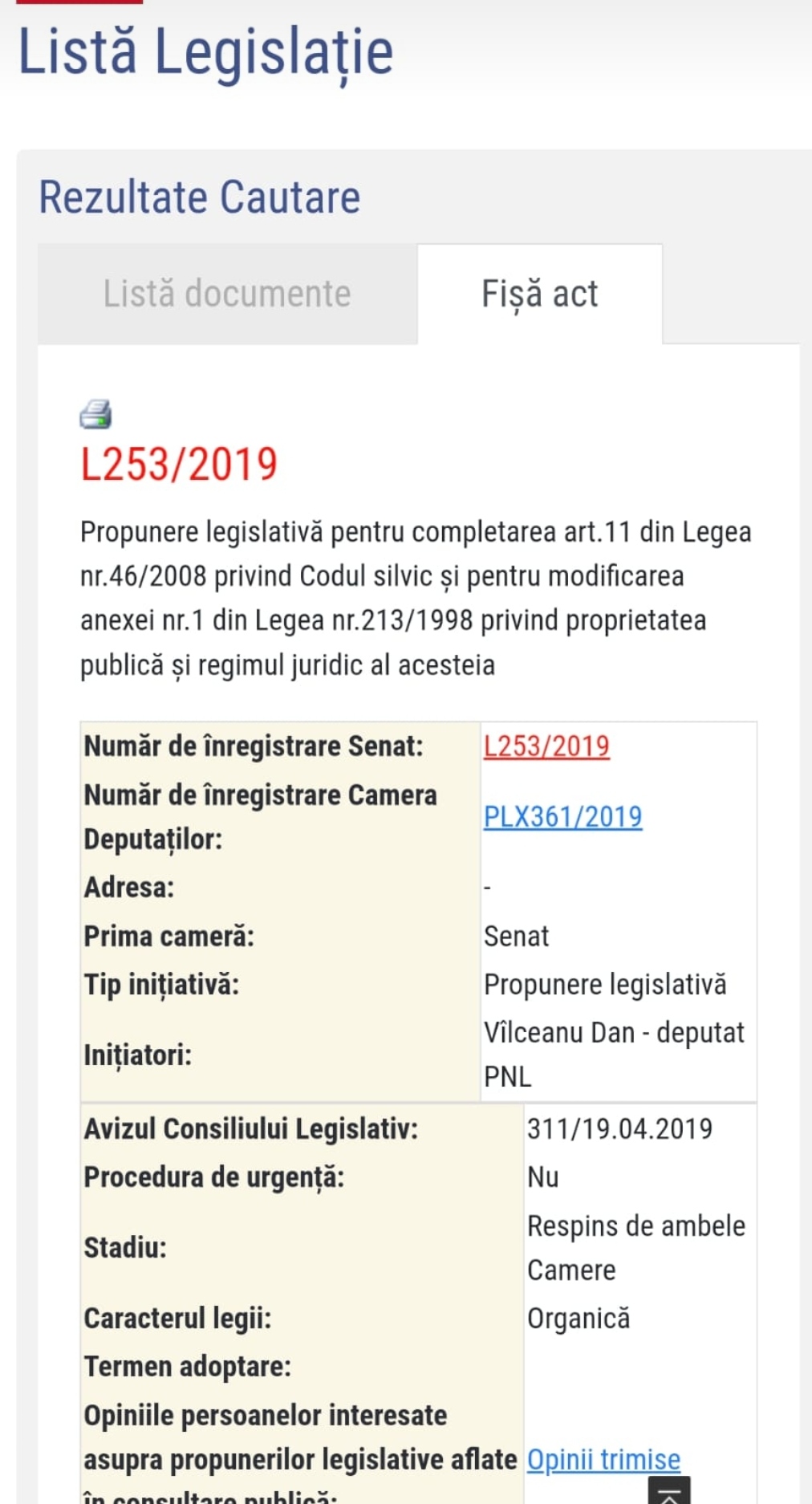Open the Opinii trimise link
Viewport: 812px width, 1504px height.
(x=603, y=1459)
